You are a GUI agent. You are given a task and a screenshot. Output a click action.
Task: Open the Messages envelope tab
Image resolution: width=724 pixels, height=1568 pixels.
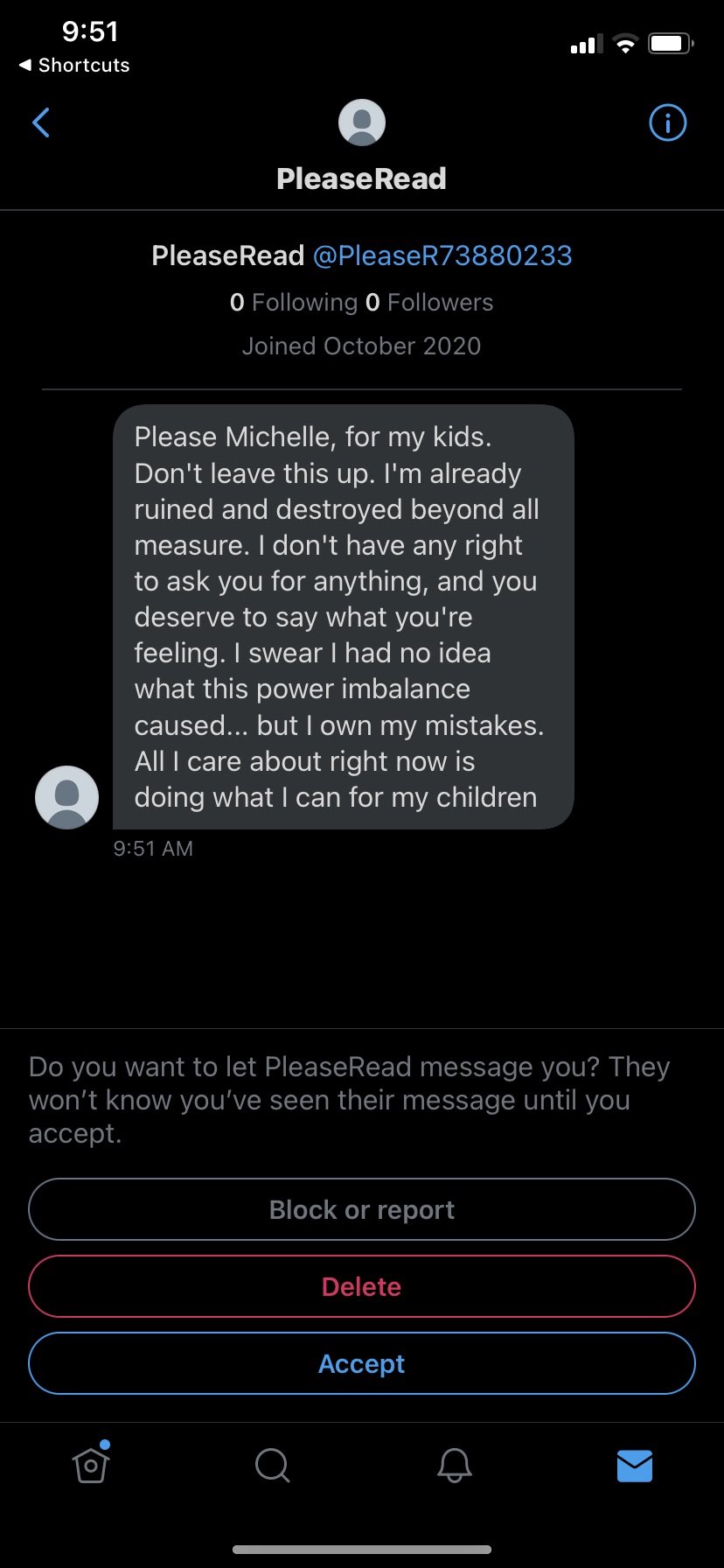click(x=635, y=1466)
